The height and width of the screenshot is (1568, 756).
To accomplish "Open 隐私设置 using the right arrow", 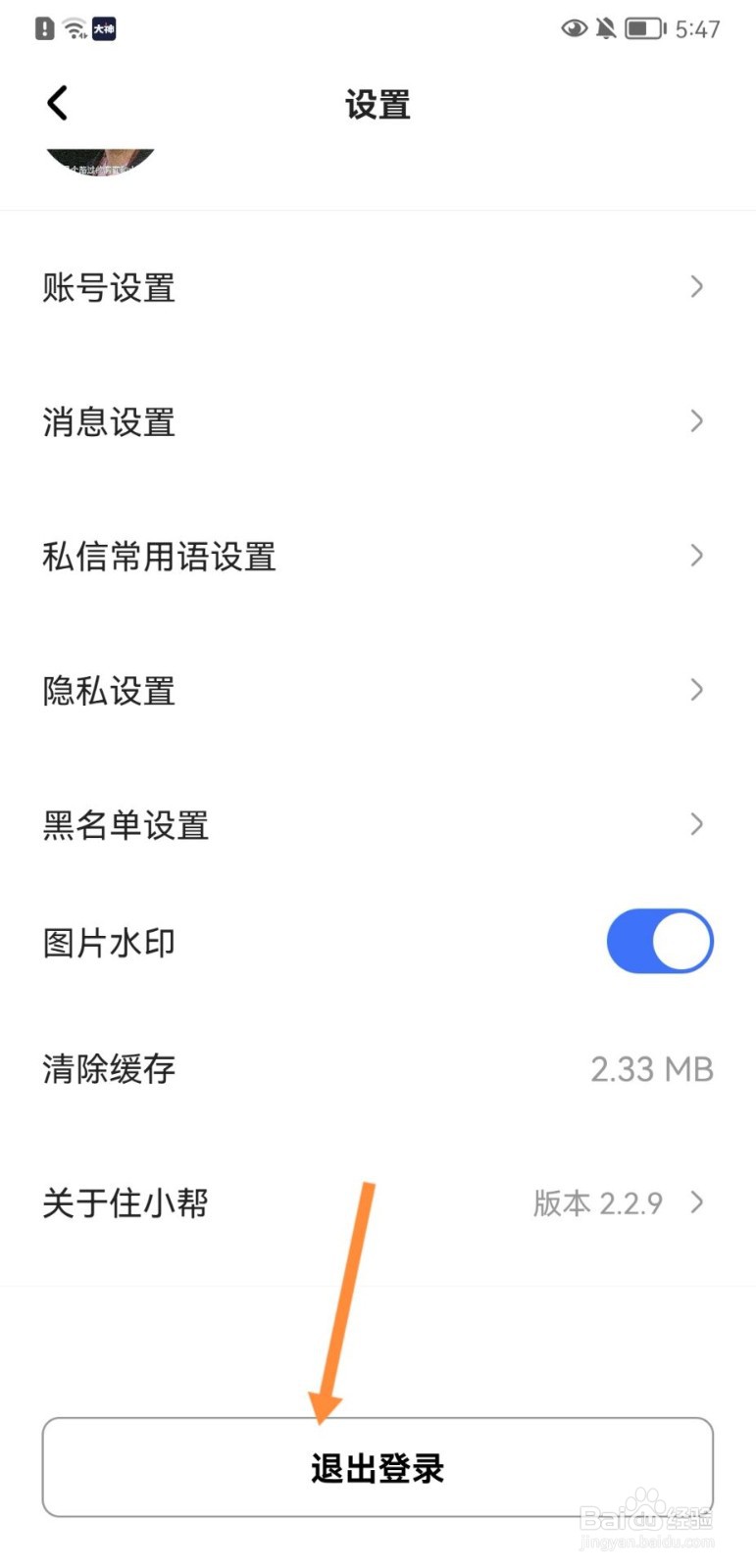I will pos(696,690).
